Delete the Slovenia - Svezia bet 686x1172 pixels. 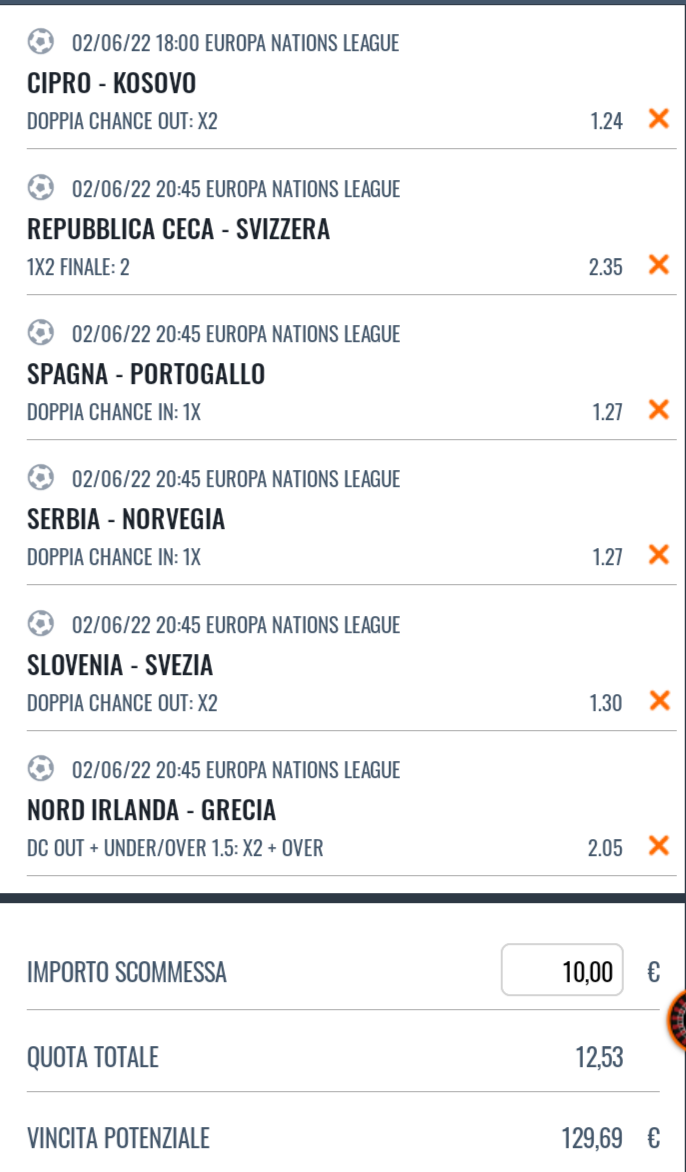[658, 701]
